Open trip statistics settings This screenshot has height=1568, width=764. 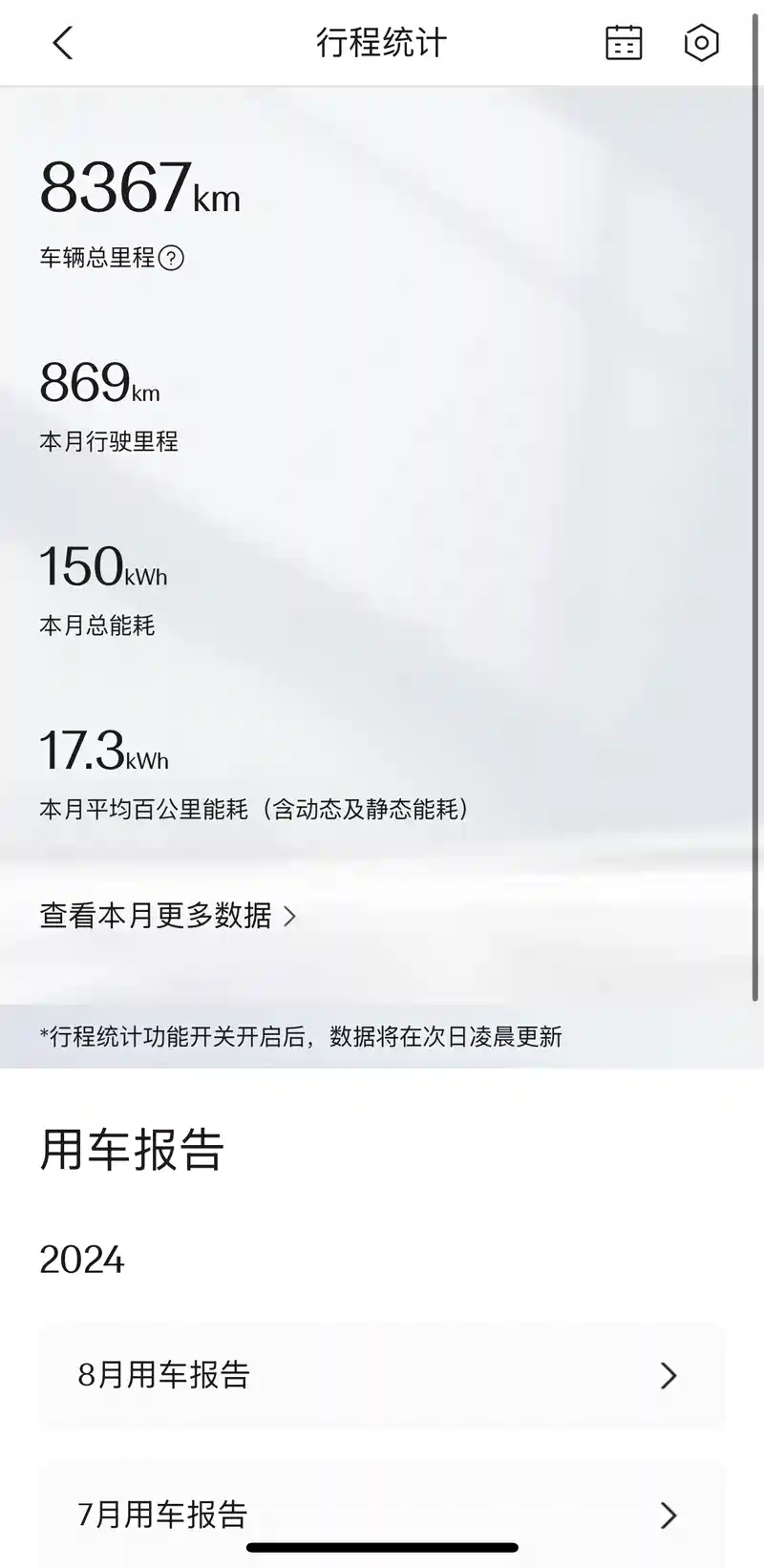click(x=701, y=43)
